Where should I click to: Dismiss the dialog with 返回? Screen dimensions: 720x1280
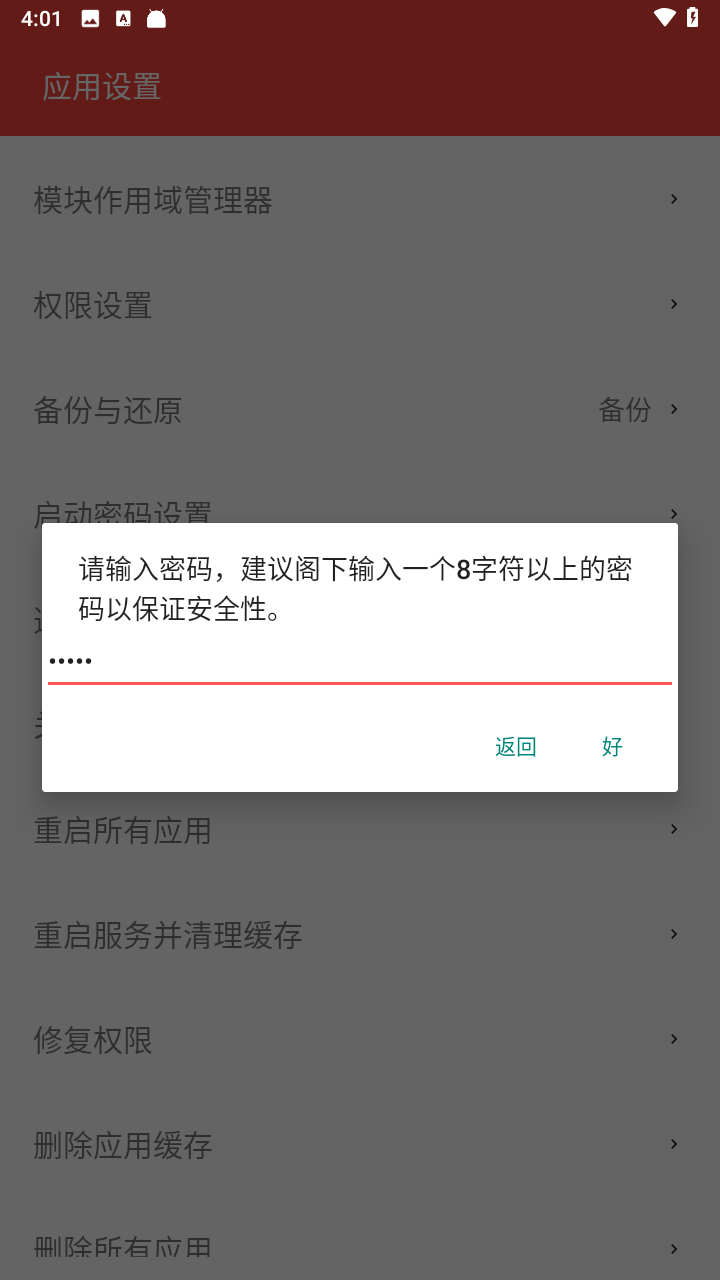click(515, 746)
